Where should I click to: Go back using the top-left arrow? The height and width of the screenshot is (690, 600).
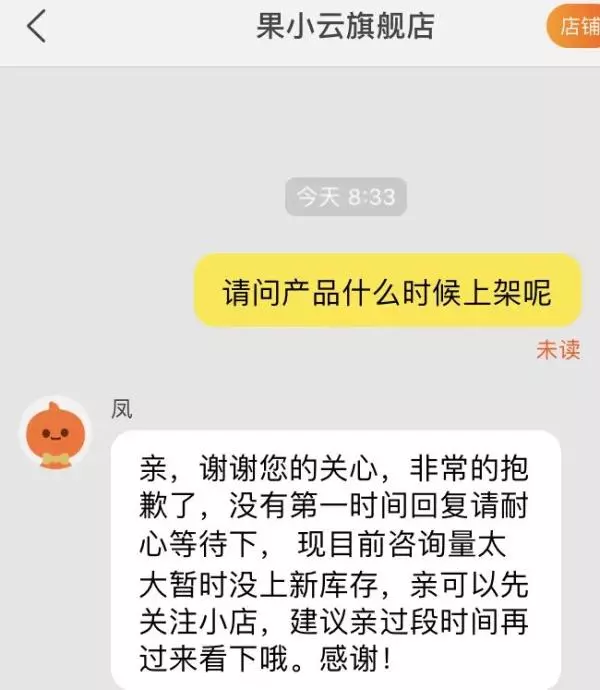(36, 27)
